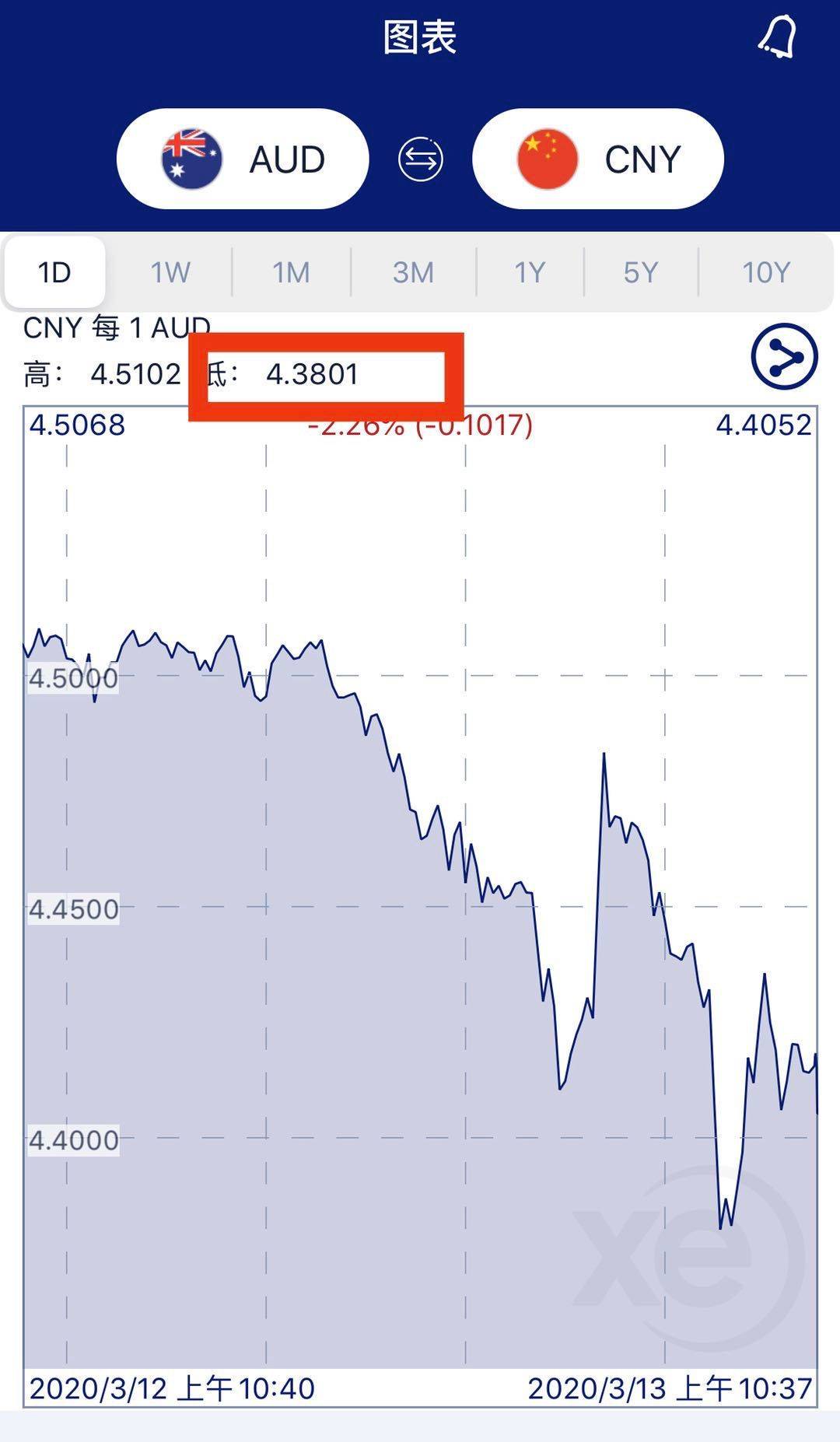
Task: Switch to the 1M chart range
Action: (x=291, y=272)
